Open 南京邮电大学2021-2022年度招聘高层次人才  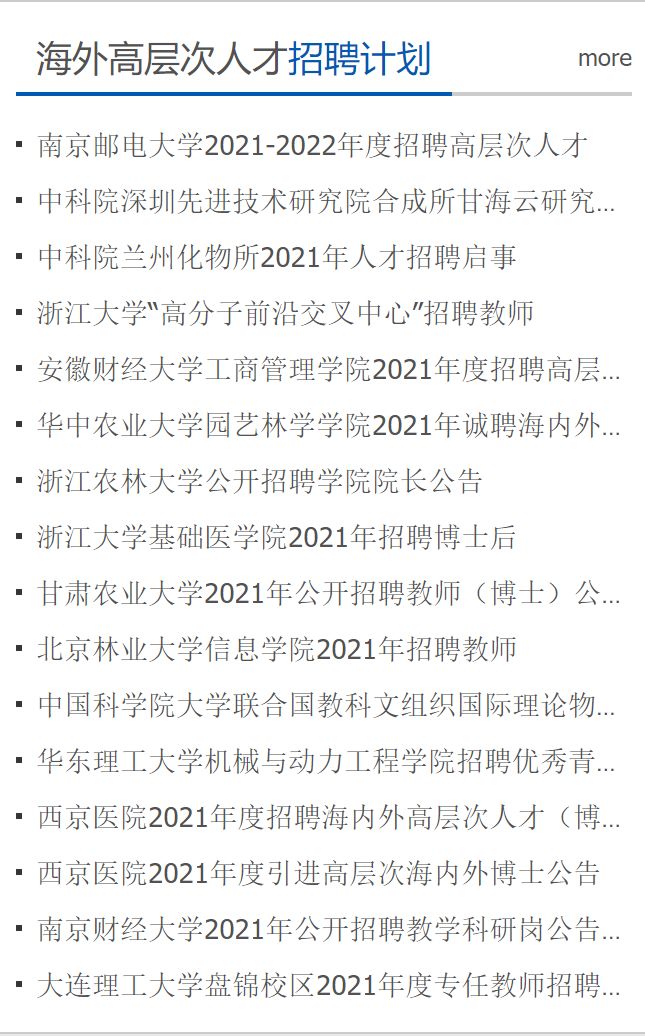coord(313,145)
